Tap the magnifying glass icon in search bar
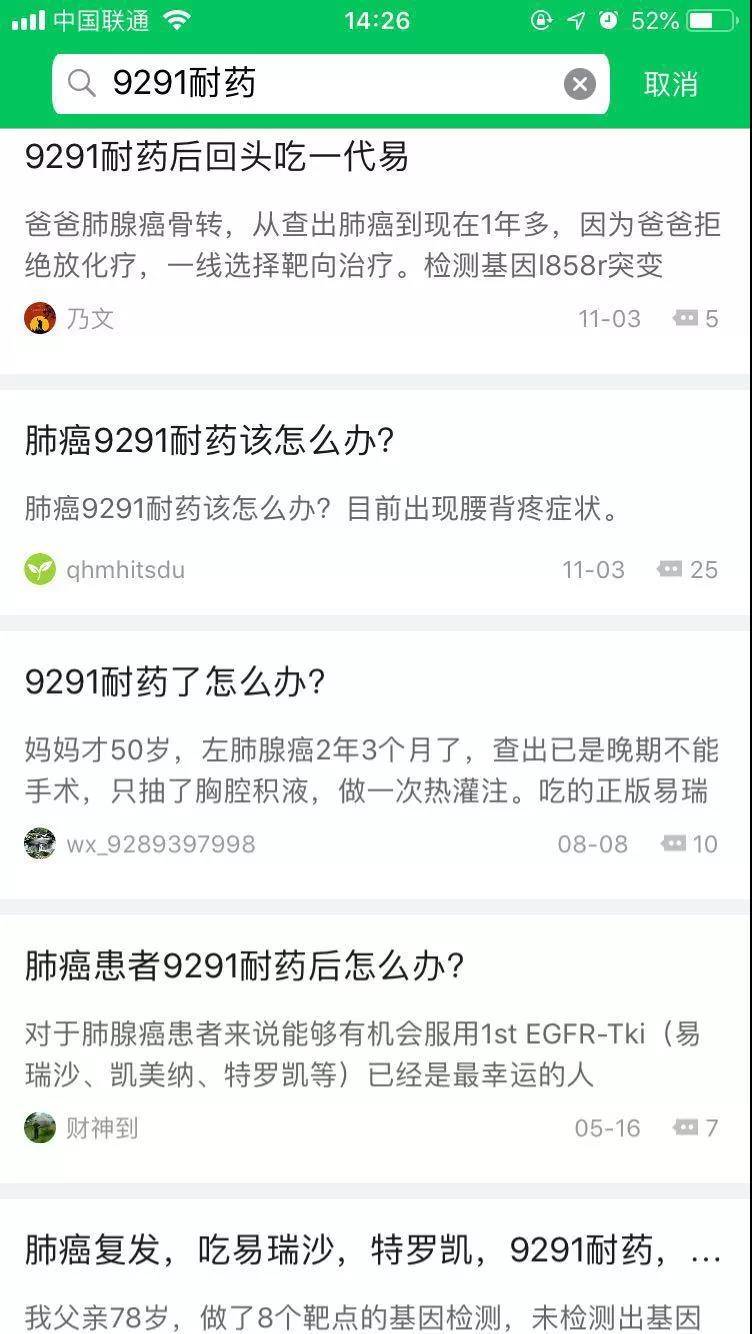 coord(81,84)
